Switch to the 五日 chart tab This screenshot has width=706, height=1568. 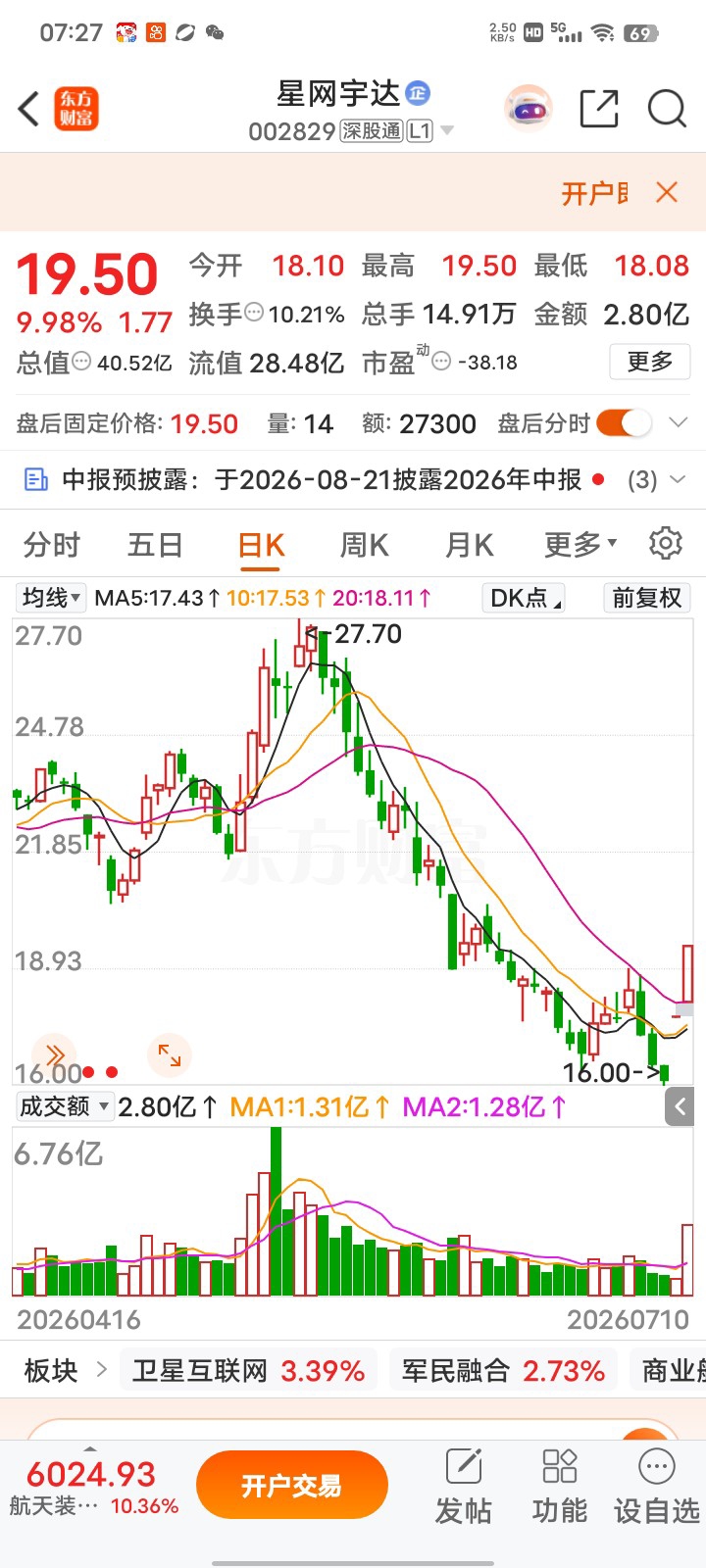coord(155,545)
